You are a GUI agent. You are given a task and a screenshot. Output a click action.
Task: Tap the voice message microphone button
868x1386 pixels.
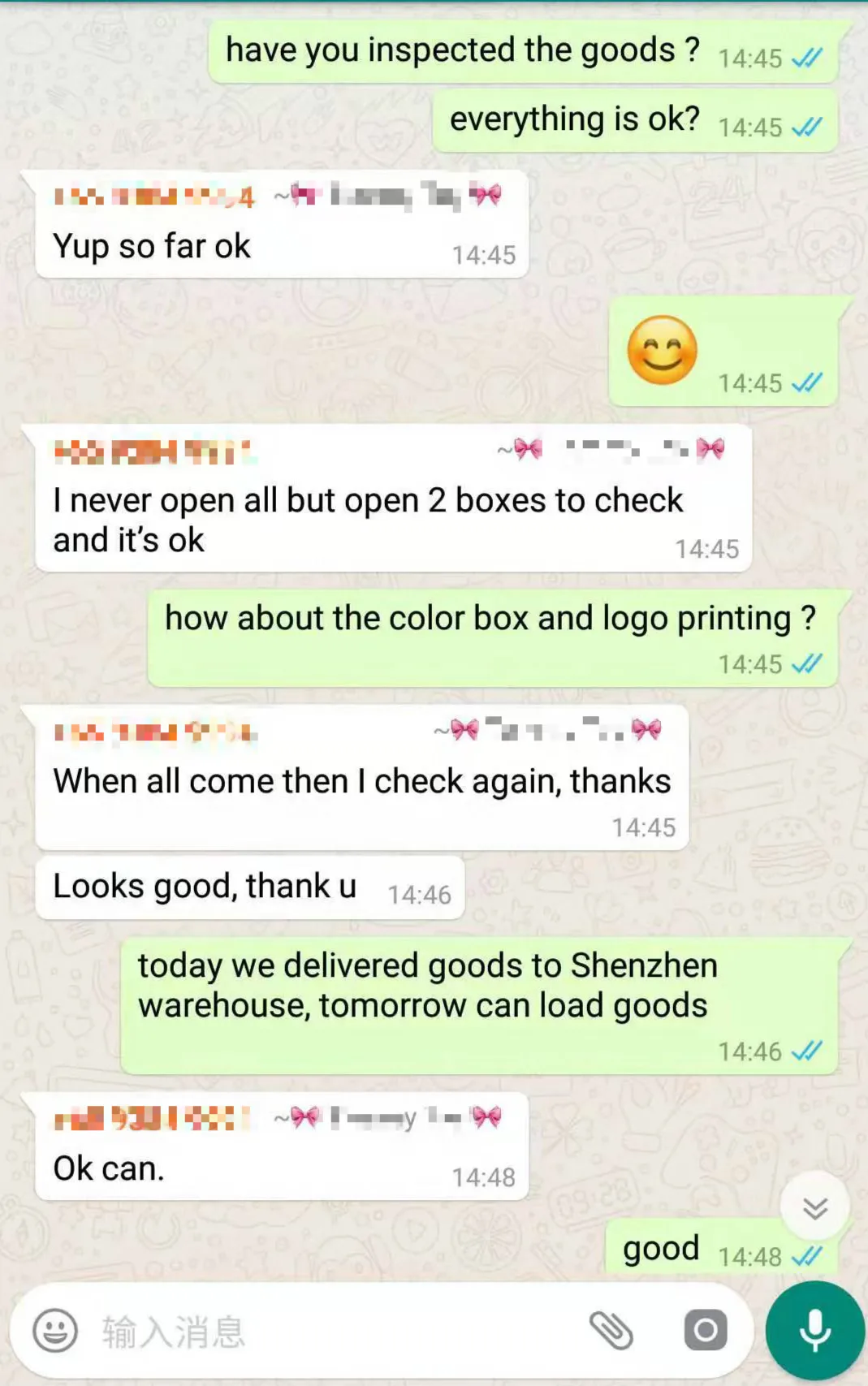[x=814, y=1330]
